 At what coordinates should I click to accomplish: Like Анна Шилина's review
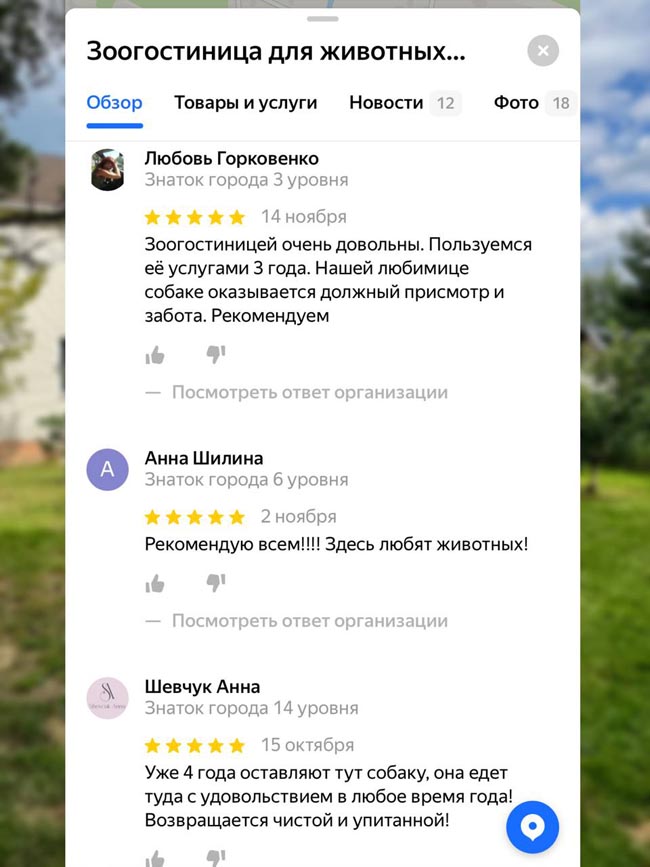click(x=155, y=583)
